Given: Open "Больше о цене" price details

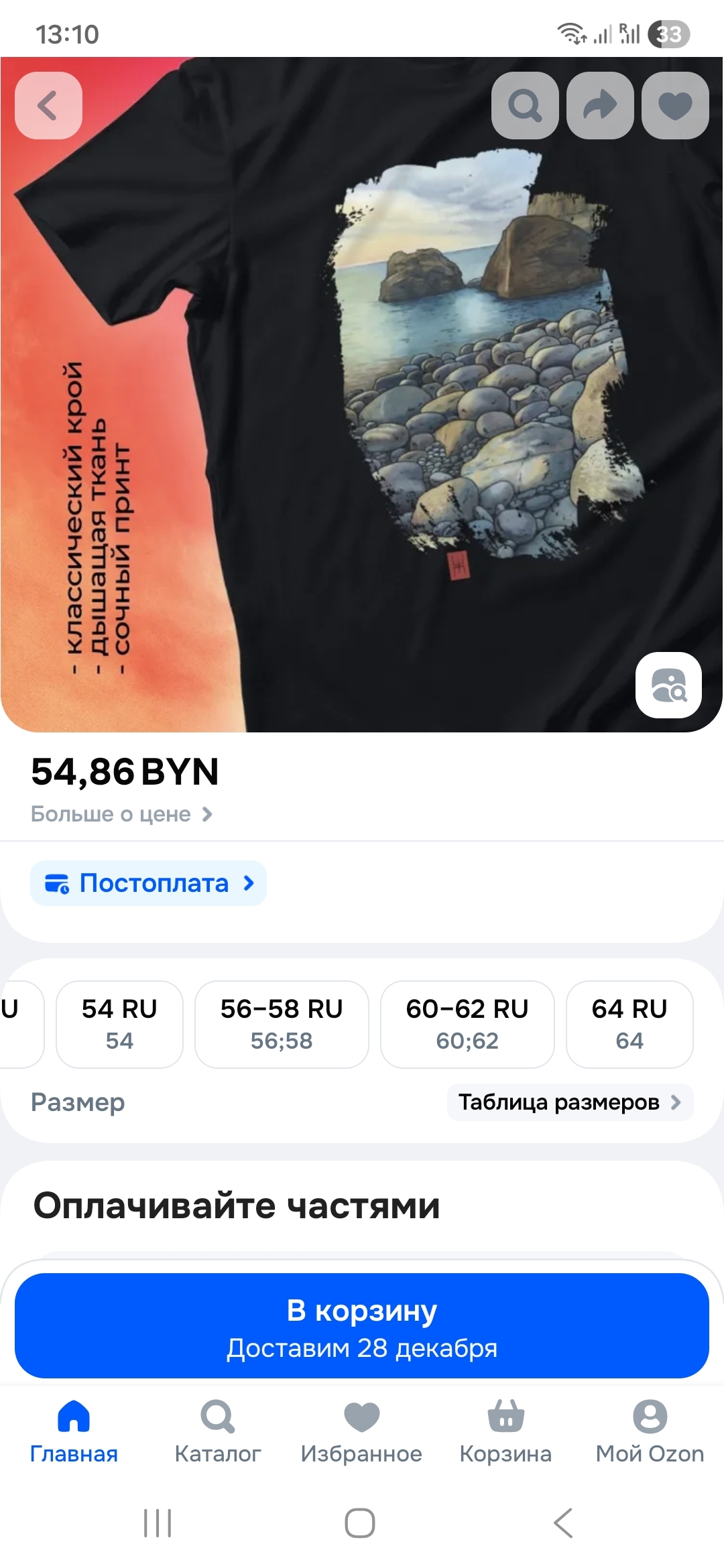Looking at the screenshot, I should coord(122,814).
